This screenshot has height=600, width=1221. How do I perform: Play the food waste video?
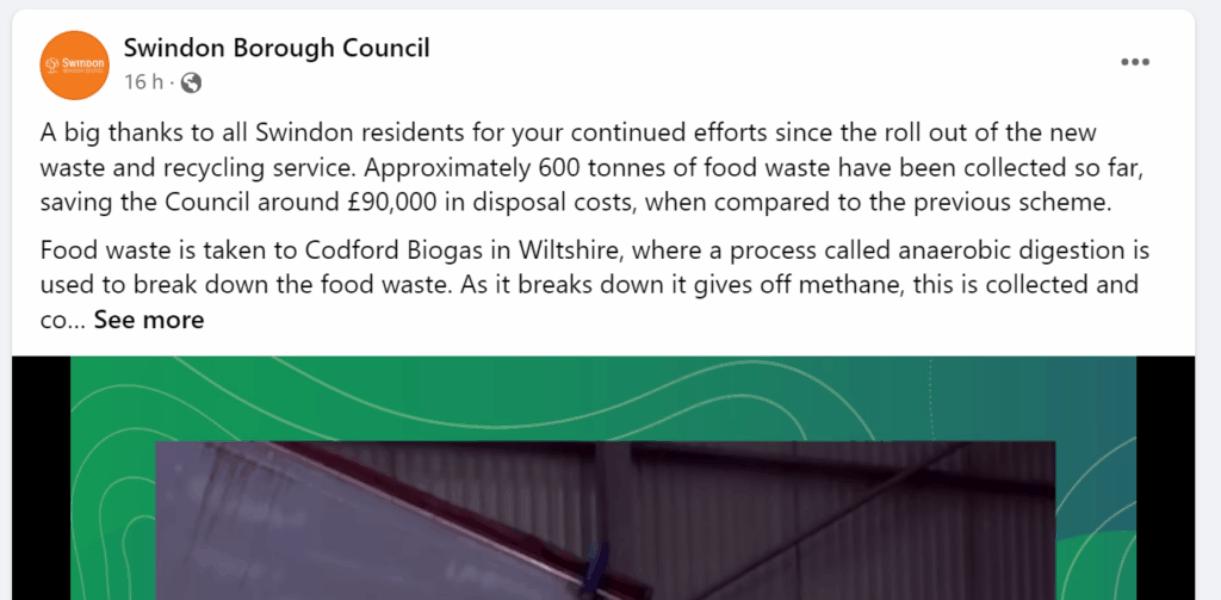603,500
